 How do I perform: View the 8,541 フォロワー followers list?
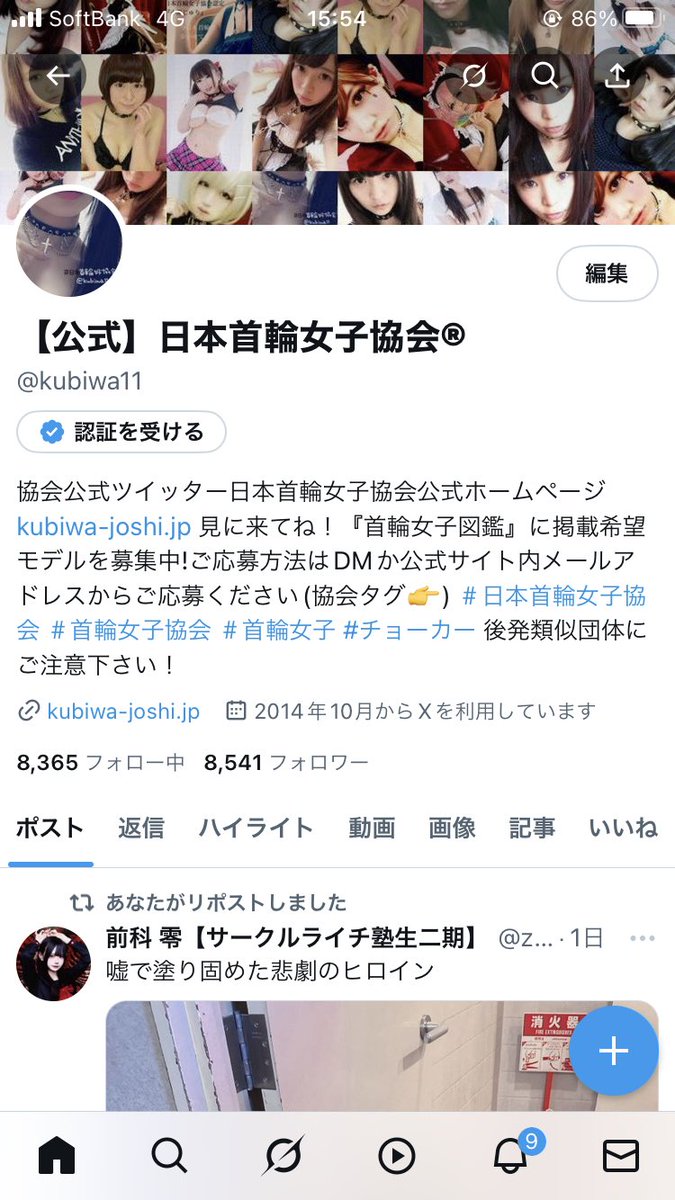[286, 763]
